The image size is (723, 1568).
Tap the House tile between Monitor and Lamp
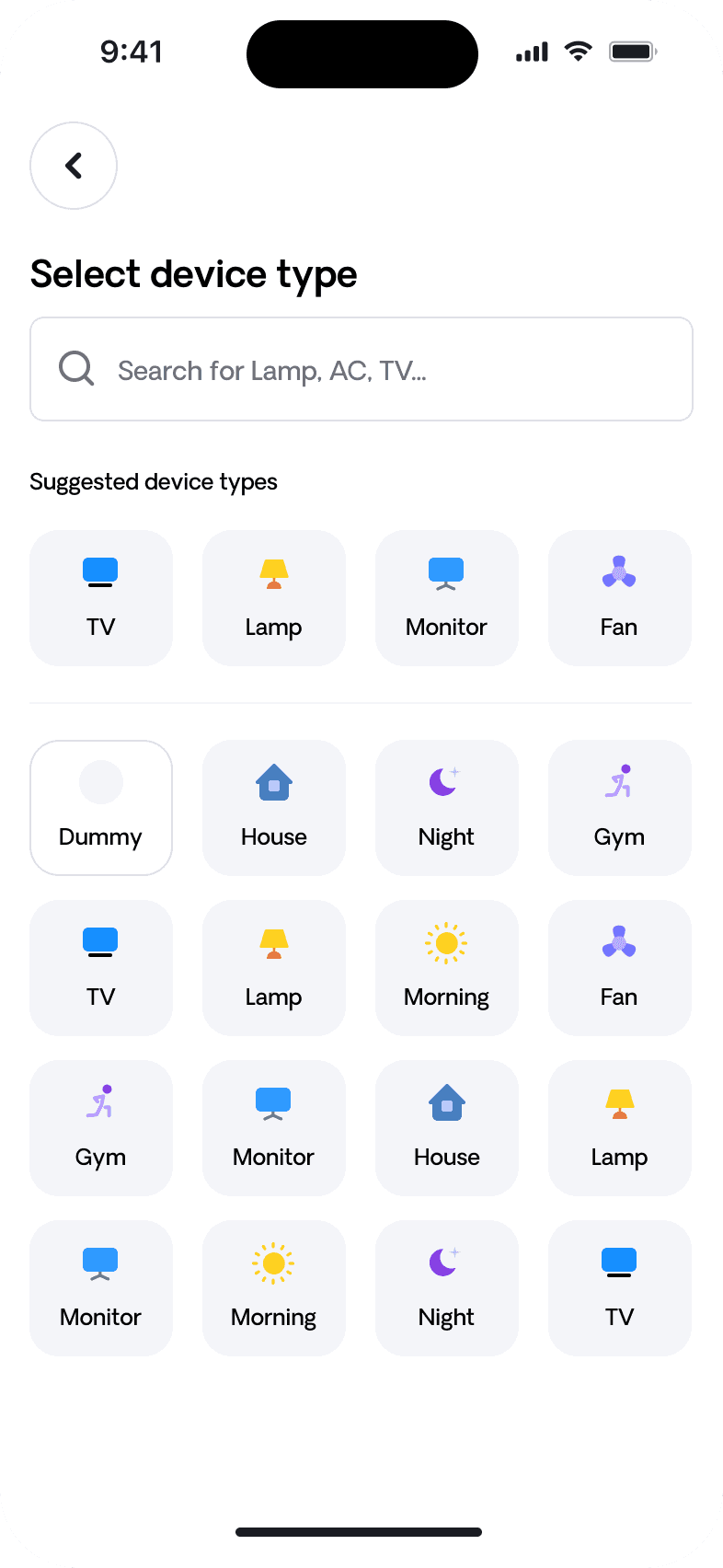[447, 1128]
